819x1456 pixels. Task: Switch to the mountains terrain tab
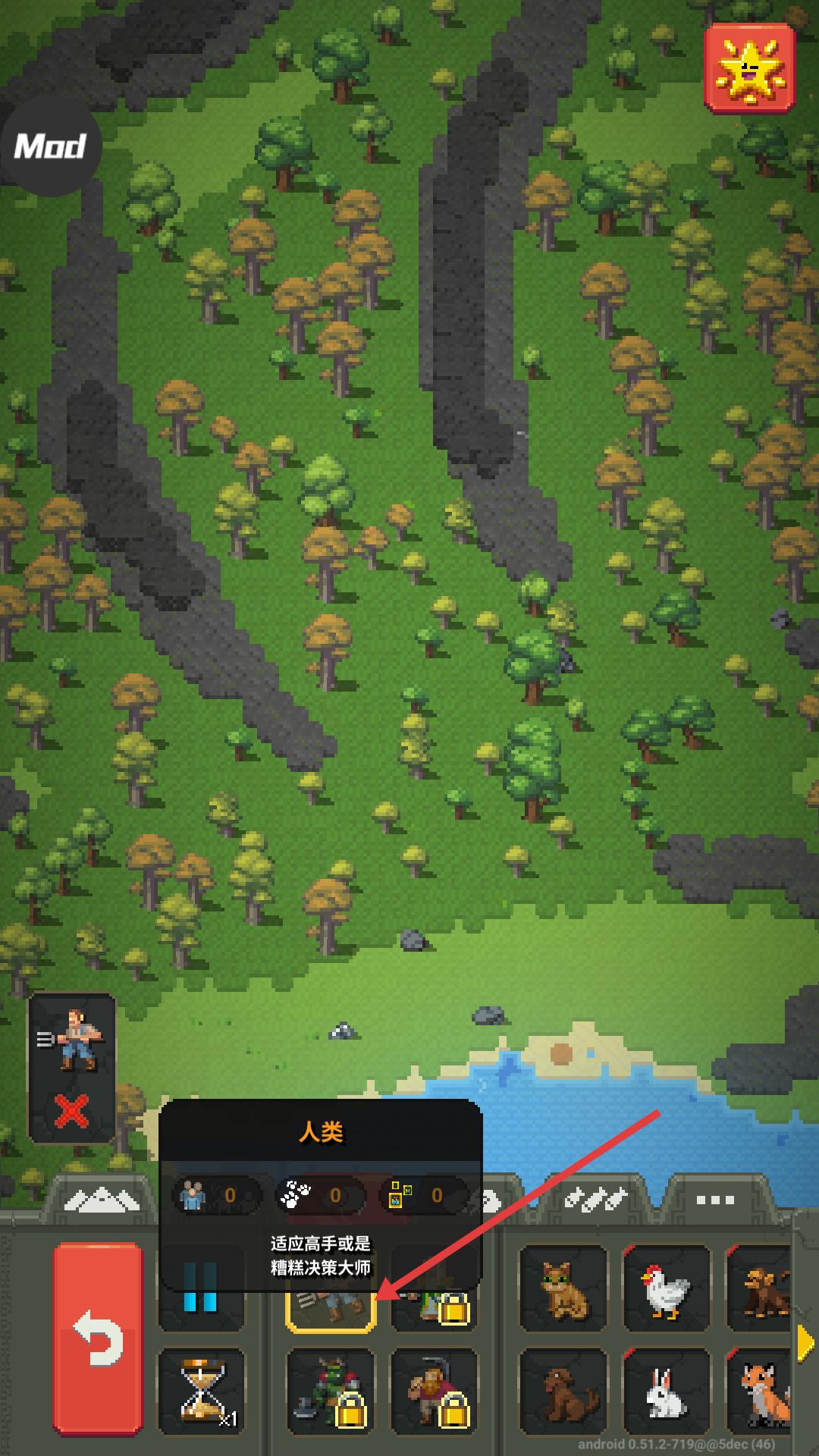point(100,1200)
